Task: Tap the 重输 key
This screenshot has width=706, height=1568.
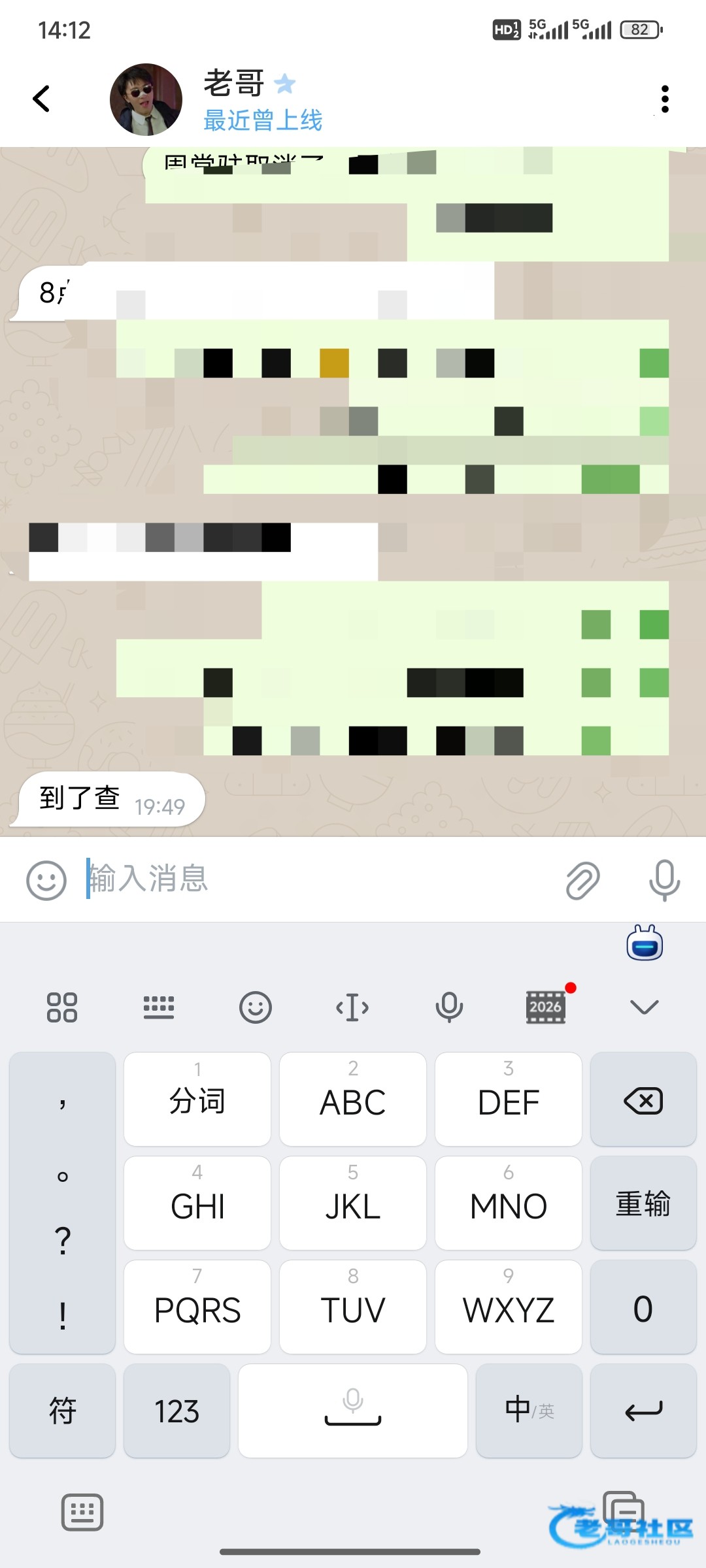Action: pyautogui.click(x=643, y=1203)
